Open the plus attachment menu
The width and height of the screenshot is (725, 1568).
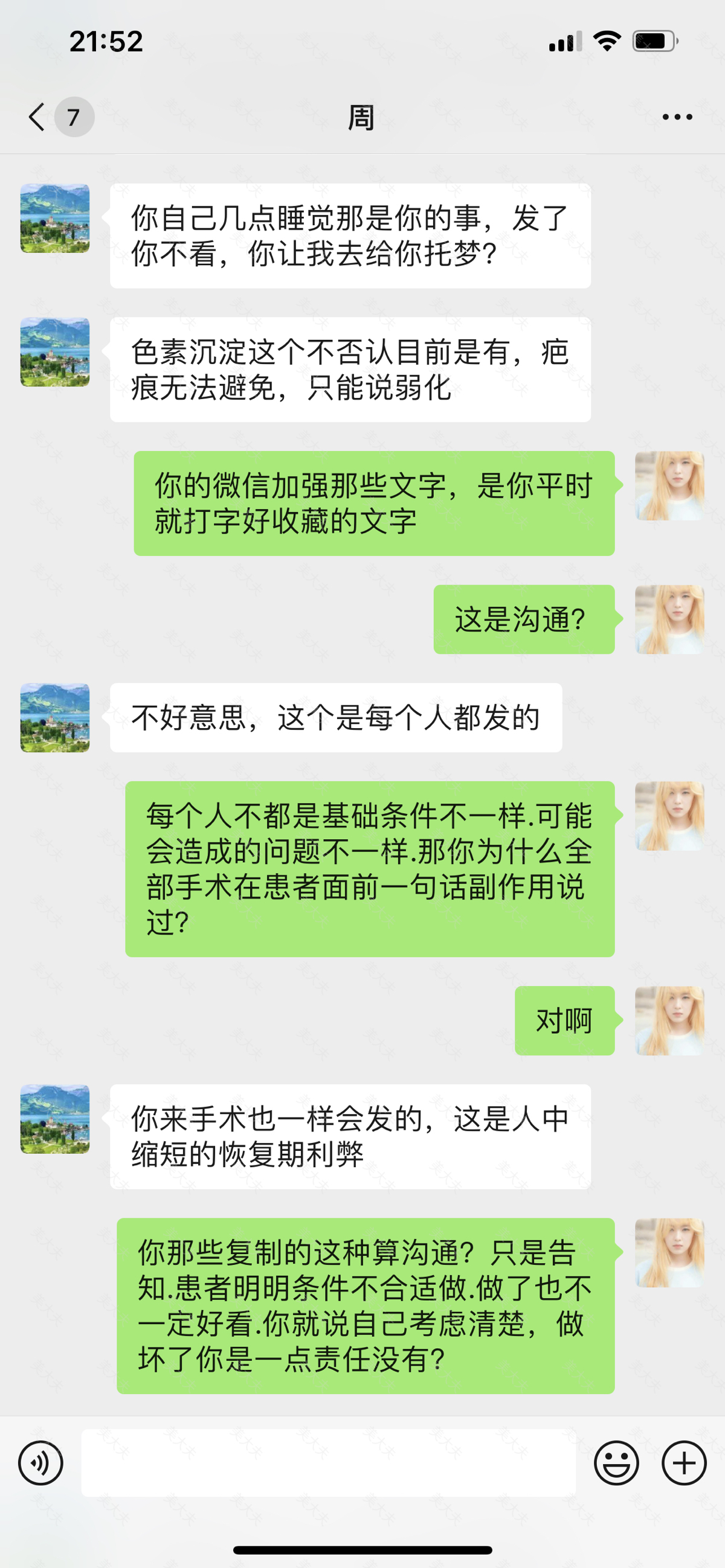pyautogui.click(x=683, y=1463)
